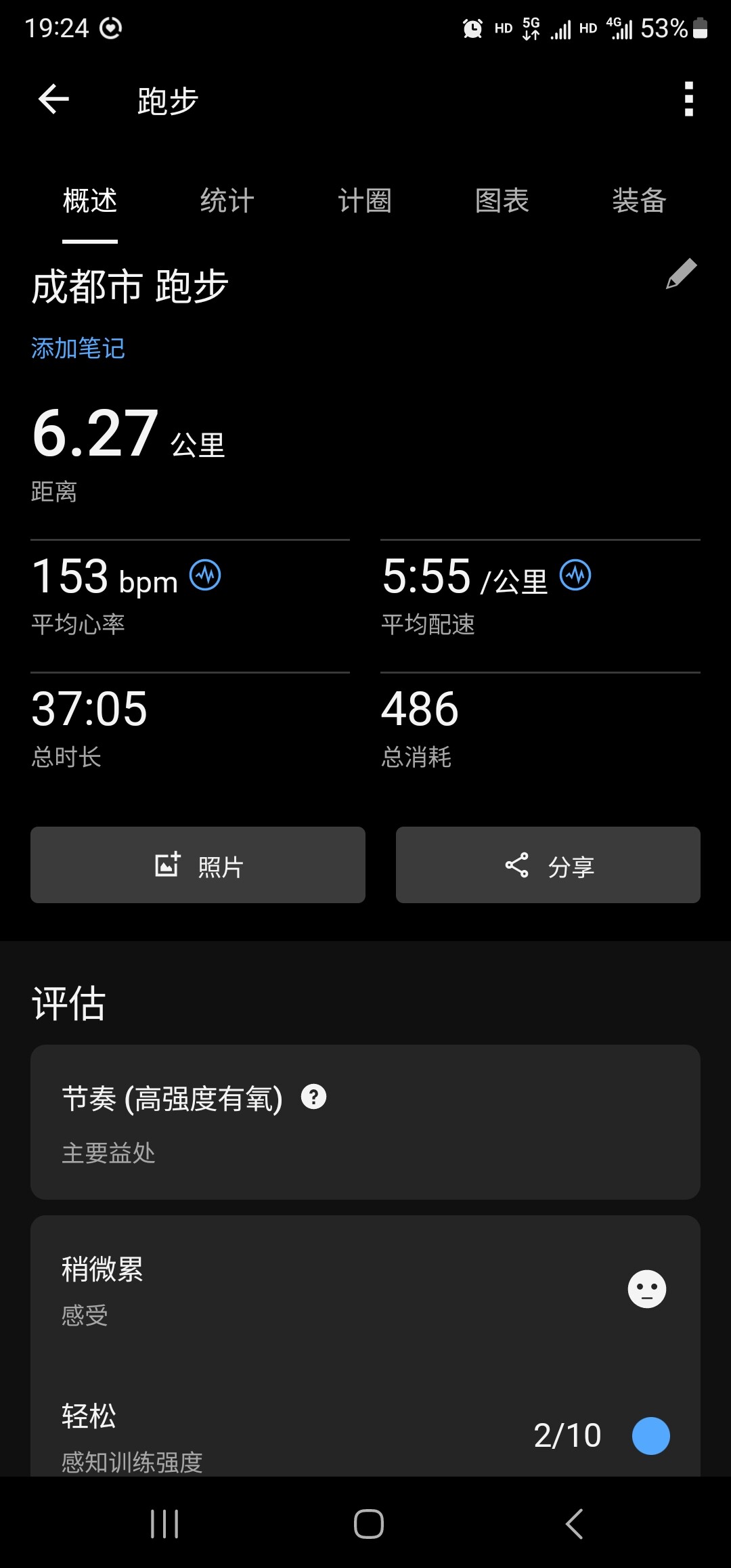Add a photo with 照片 button
This screenshot has width=731, height=1568.
point(198,865)
